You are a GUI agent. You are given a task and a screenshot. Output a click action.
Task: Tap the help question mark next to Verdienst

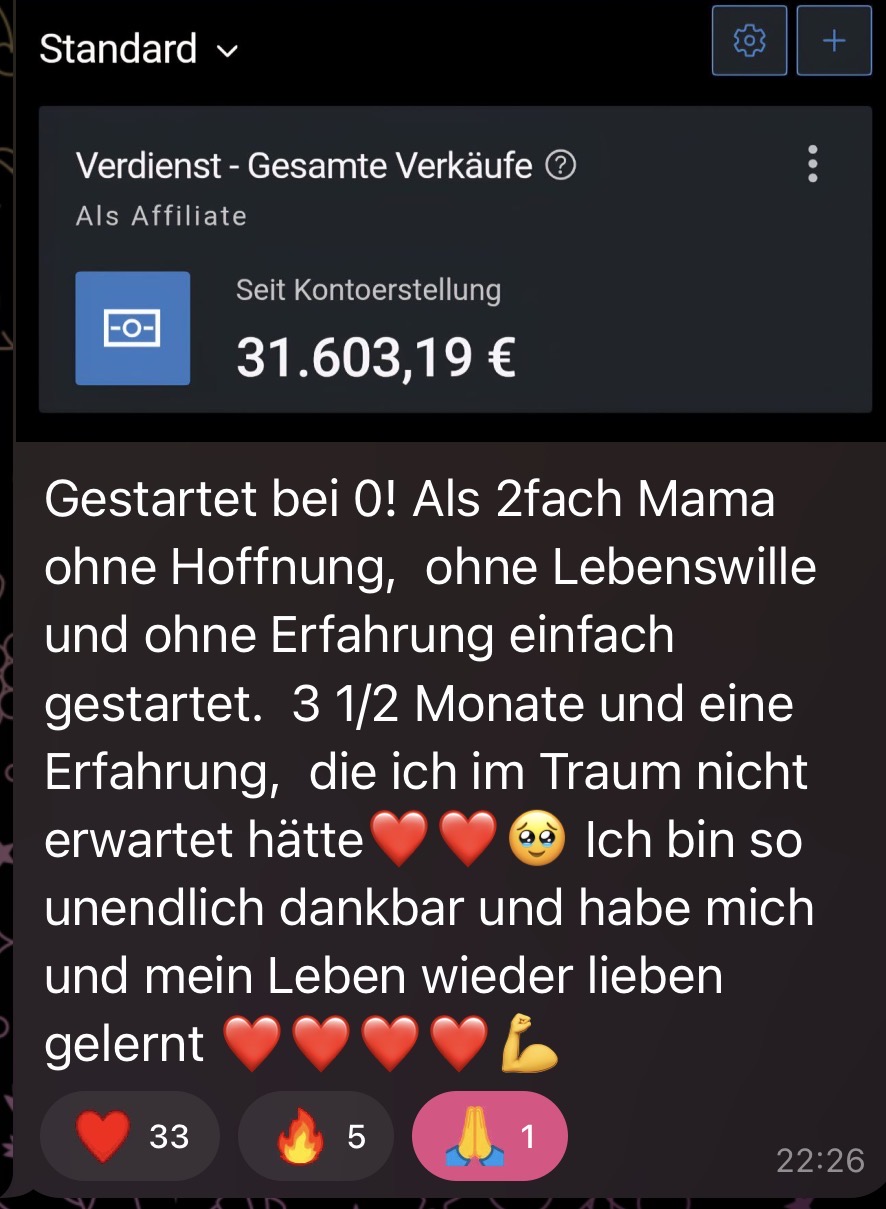tap(561, 165)
